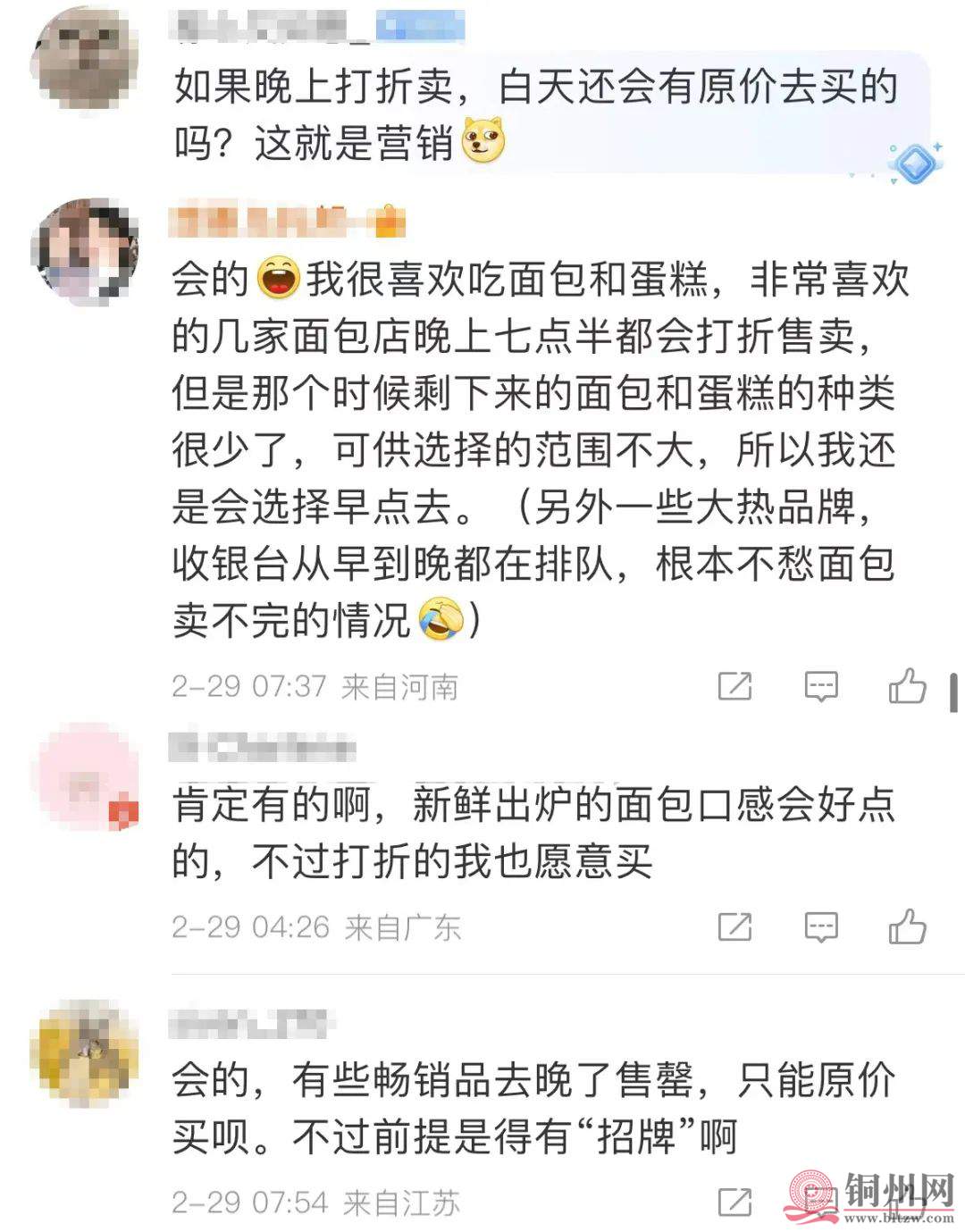Repost the comment about 面包店晚上七点半打折
The image size is (965, 1232).
pos(735,687)
